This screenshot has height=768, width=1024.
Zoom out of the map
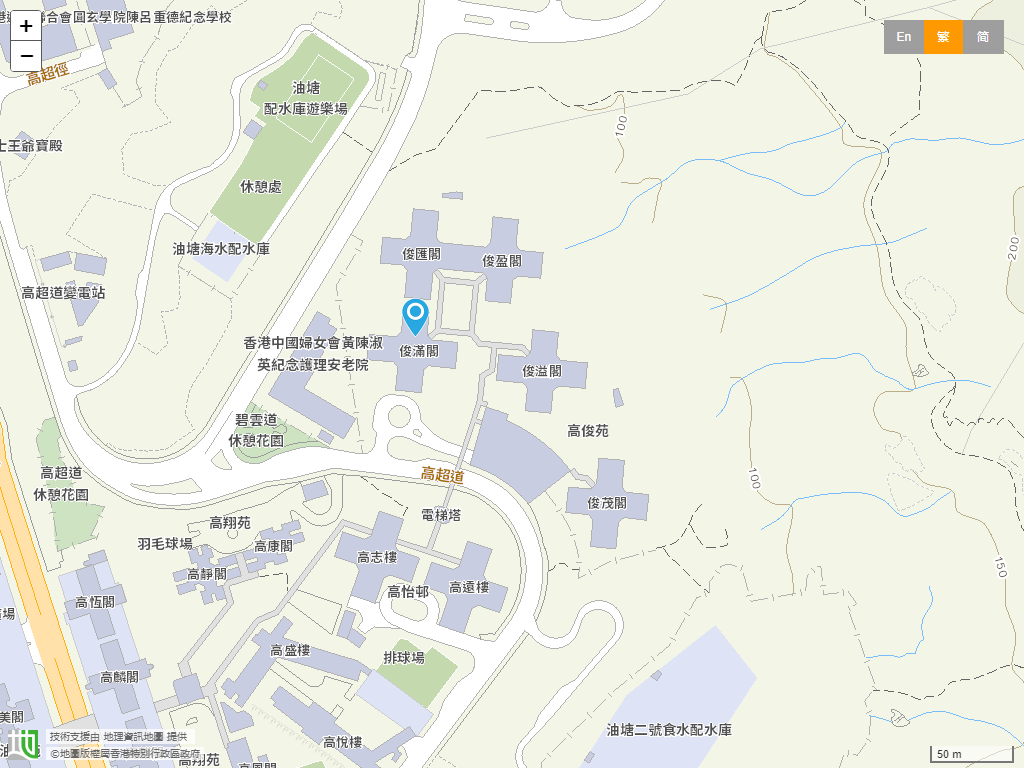coord(26,56)
